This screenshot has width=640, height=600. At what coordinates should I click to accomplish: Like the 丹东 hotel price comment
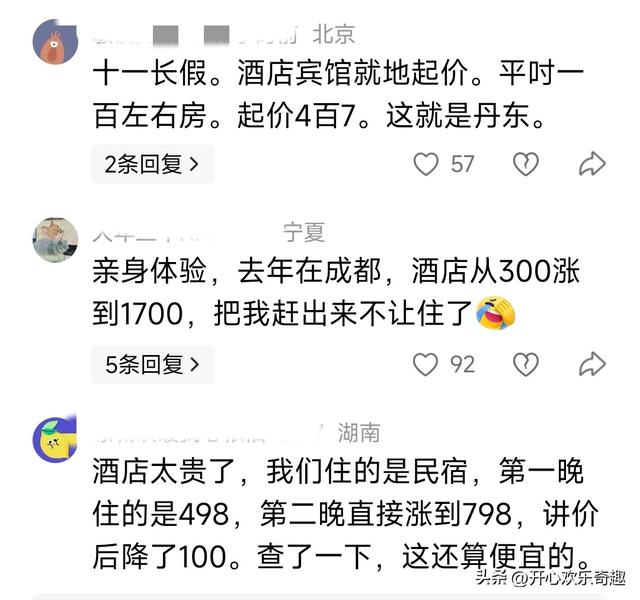[427, 164]
